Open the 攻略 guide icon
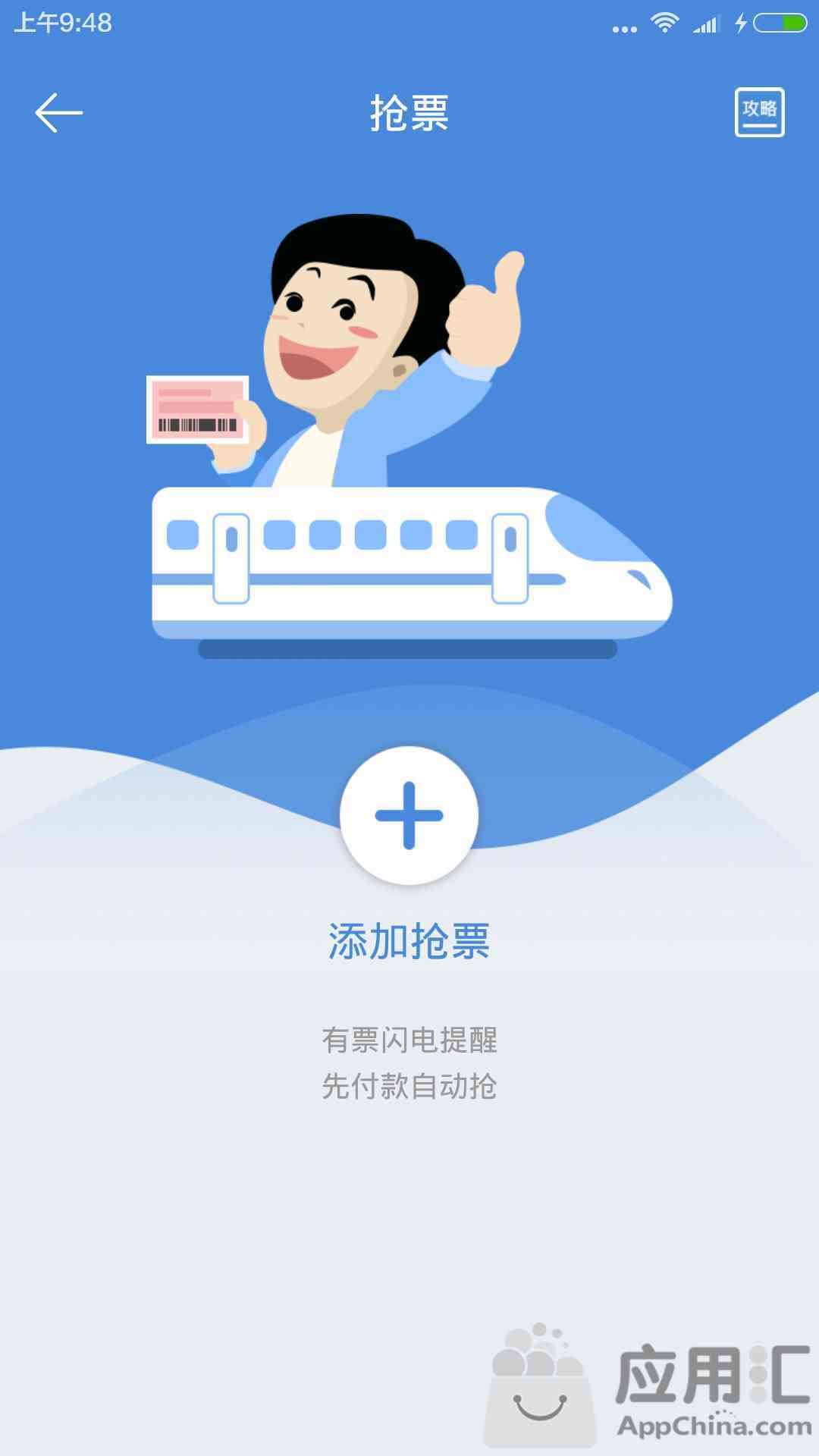Screen dimensions: 819x1456 pyautogui.click(x=759, y=113)
